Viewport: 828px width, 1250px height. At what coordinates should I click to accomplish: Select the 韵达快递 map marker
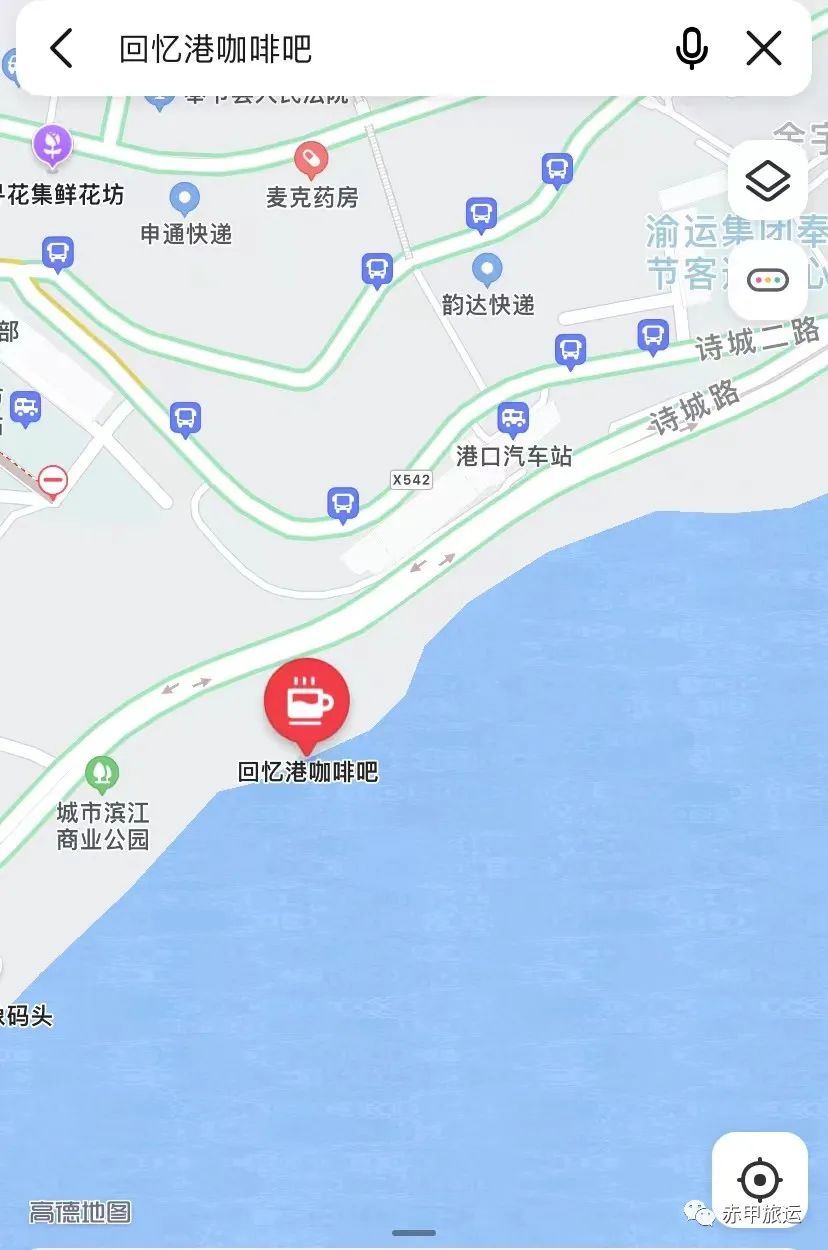point(487,268)
